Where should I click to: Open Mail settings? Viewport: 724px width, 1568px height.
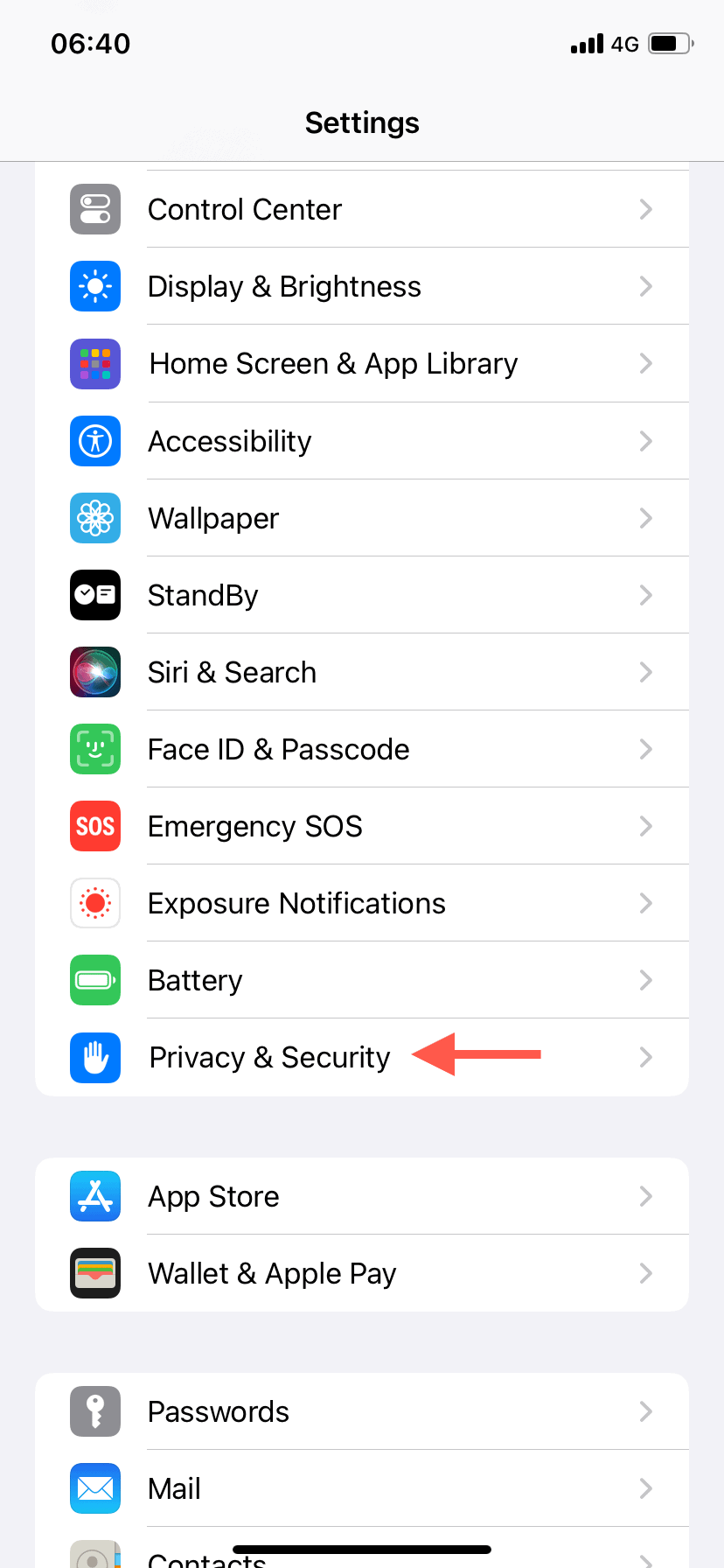coord(175,1488)
